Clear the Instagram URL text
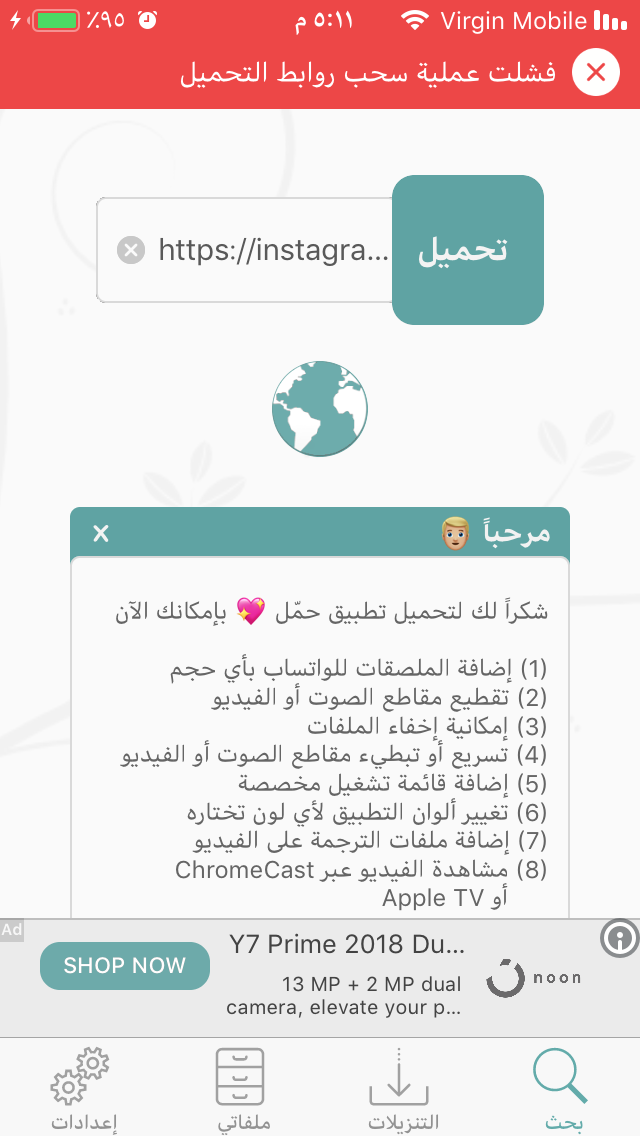 (x=131, y=250)
